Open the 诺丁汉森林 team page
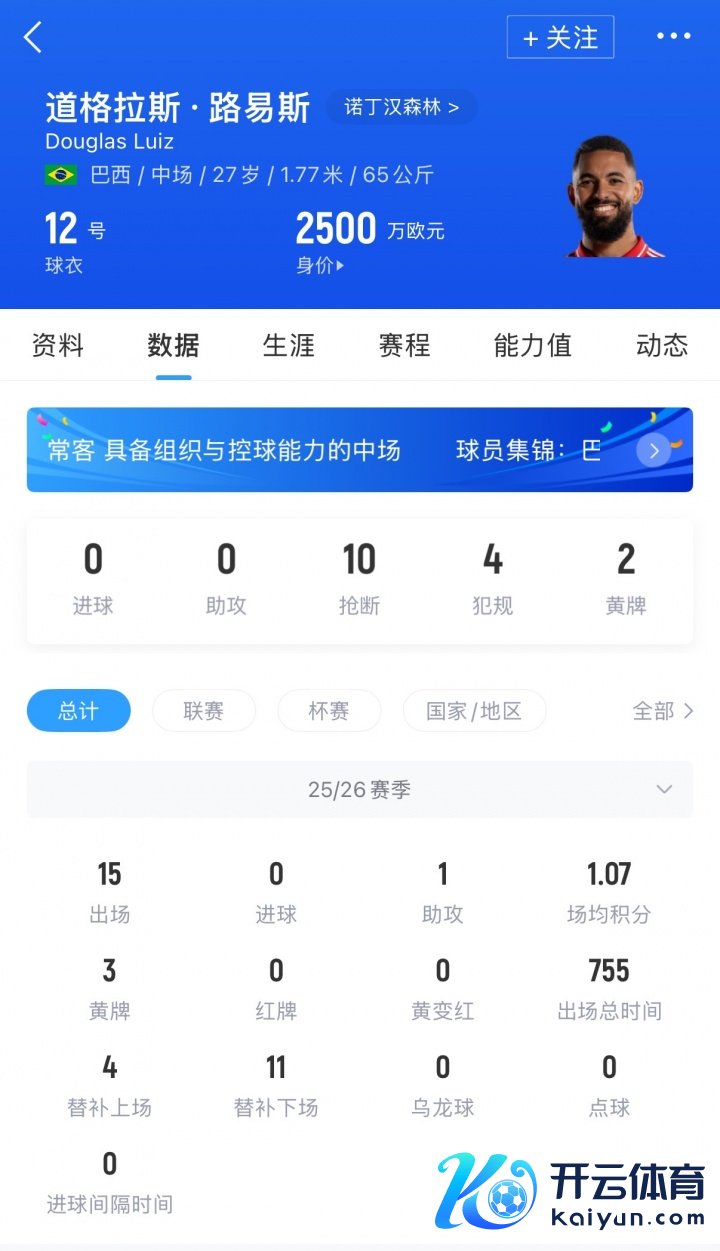The width and height of the screenshot is (720, 1251). pos(401,107)
